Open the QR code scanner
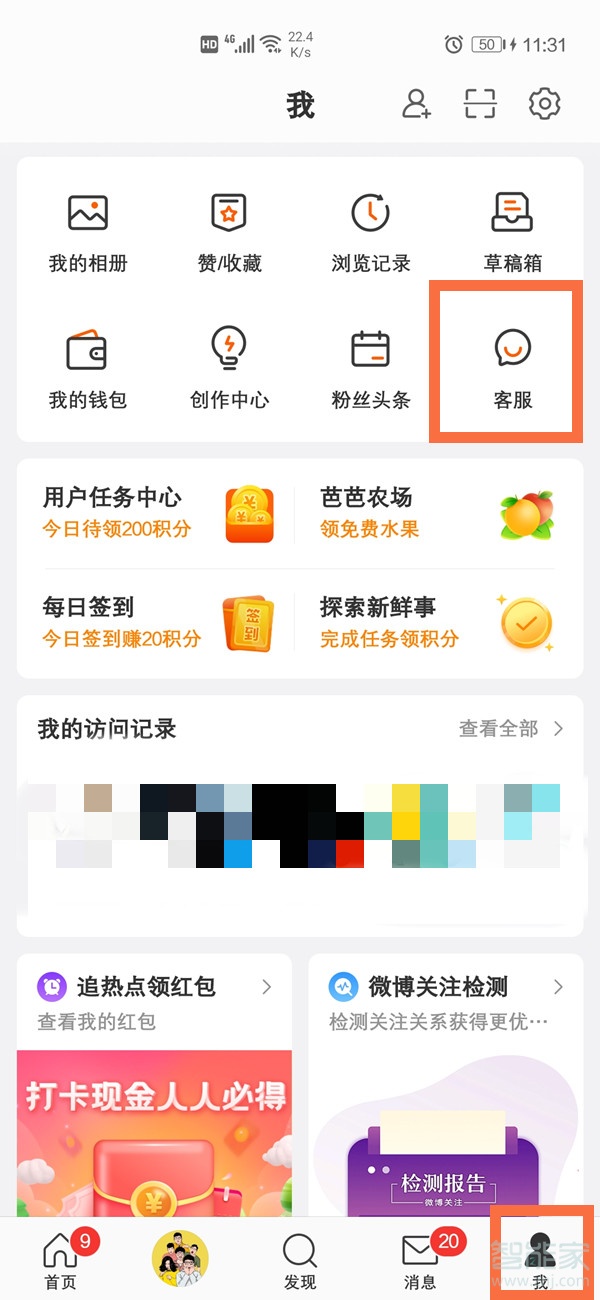This screenshot has width=600, height=1300. coord(480,104)
